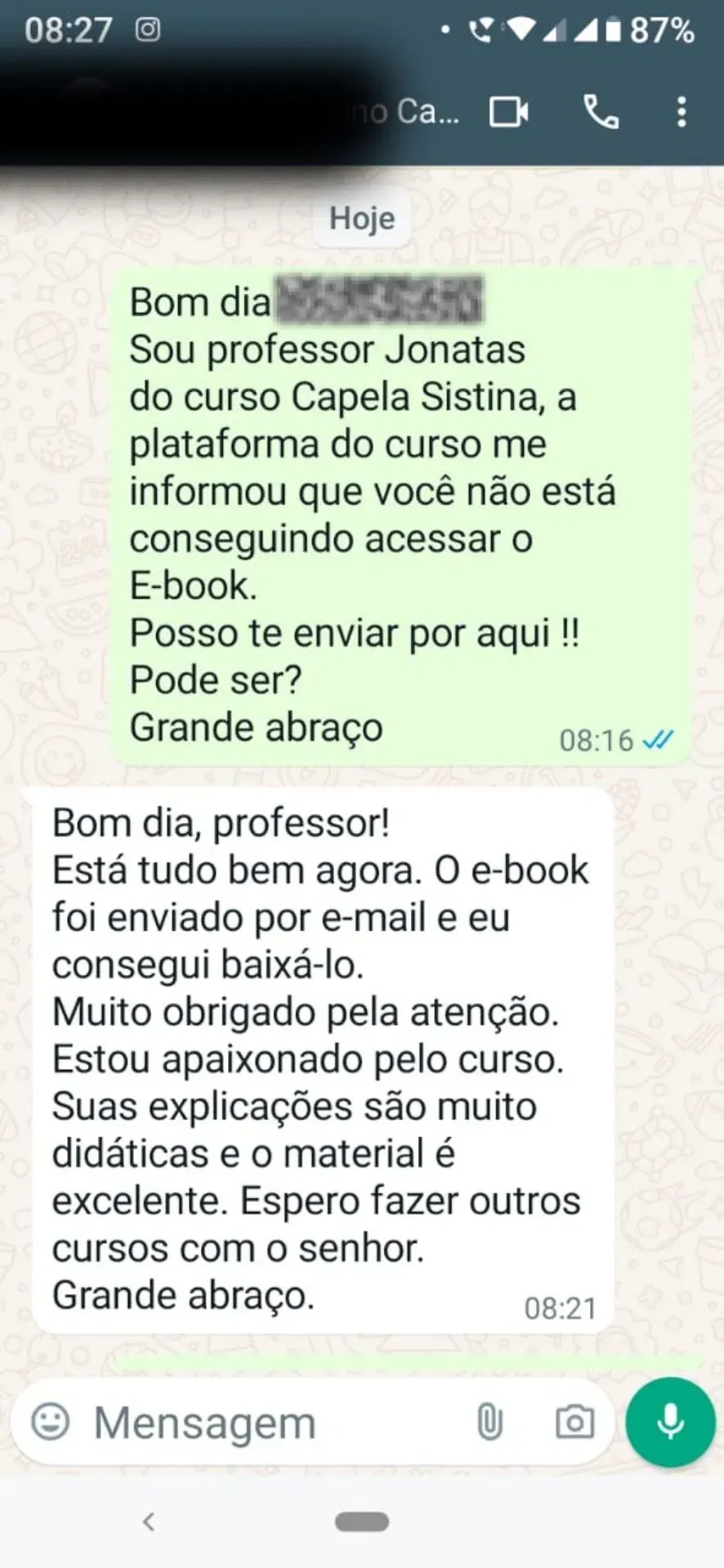Tap the system home pill
Image resolution: width=724 pixels, height=1568 pixels.
coord(362,1521)
